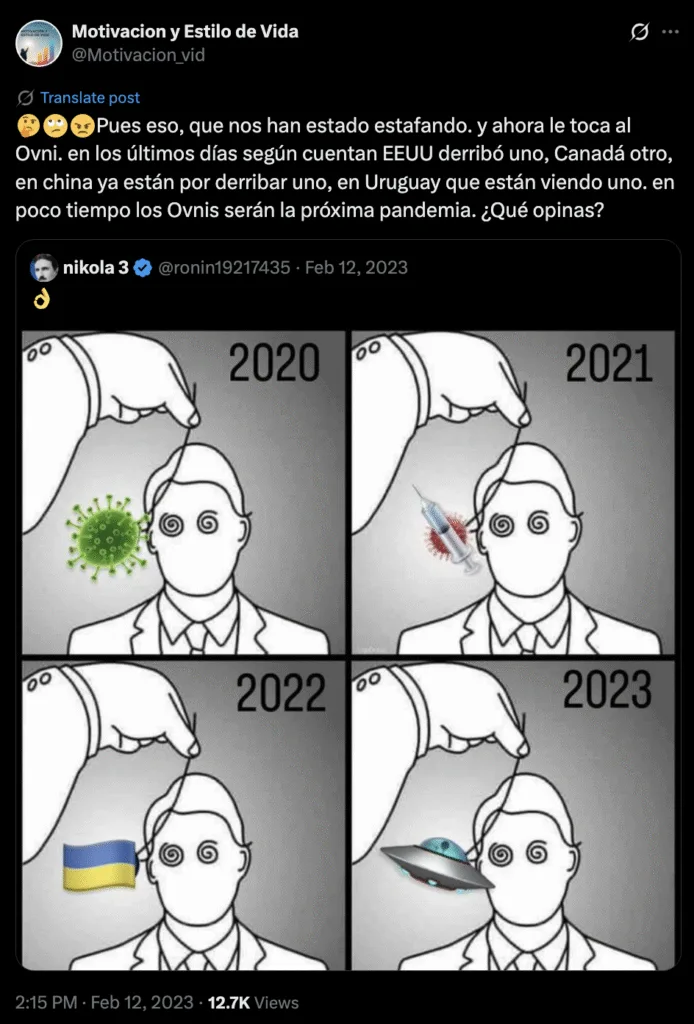Open the 12.7K Views count
Image resolution: width=694 pixels, height=1024 pixels.
[252, 1002]
